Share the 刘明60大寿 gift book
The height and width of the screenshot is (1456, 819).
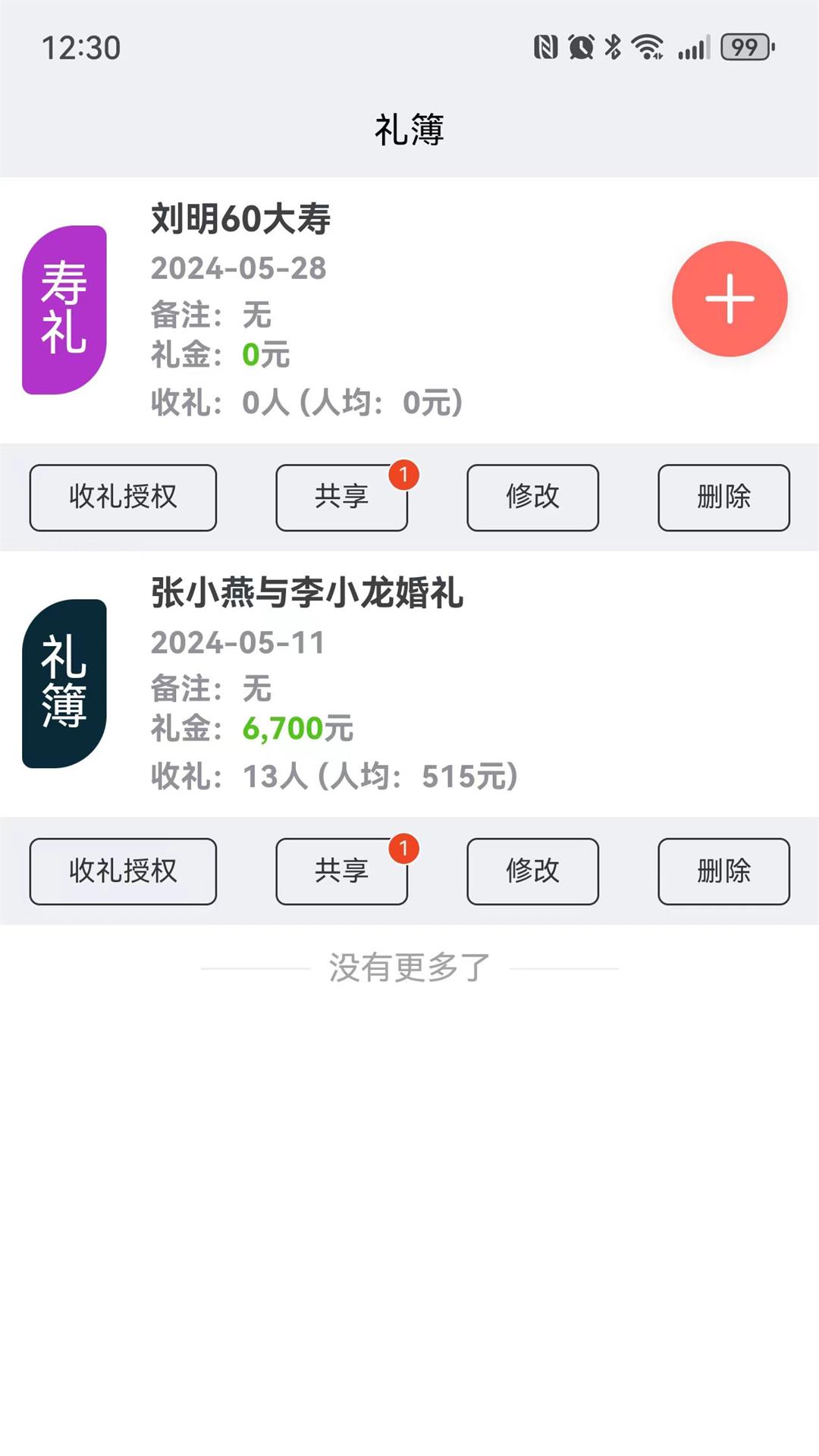(x=342, y=497)
